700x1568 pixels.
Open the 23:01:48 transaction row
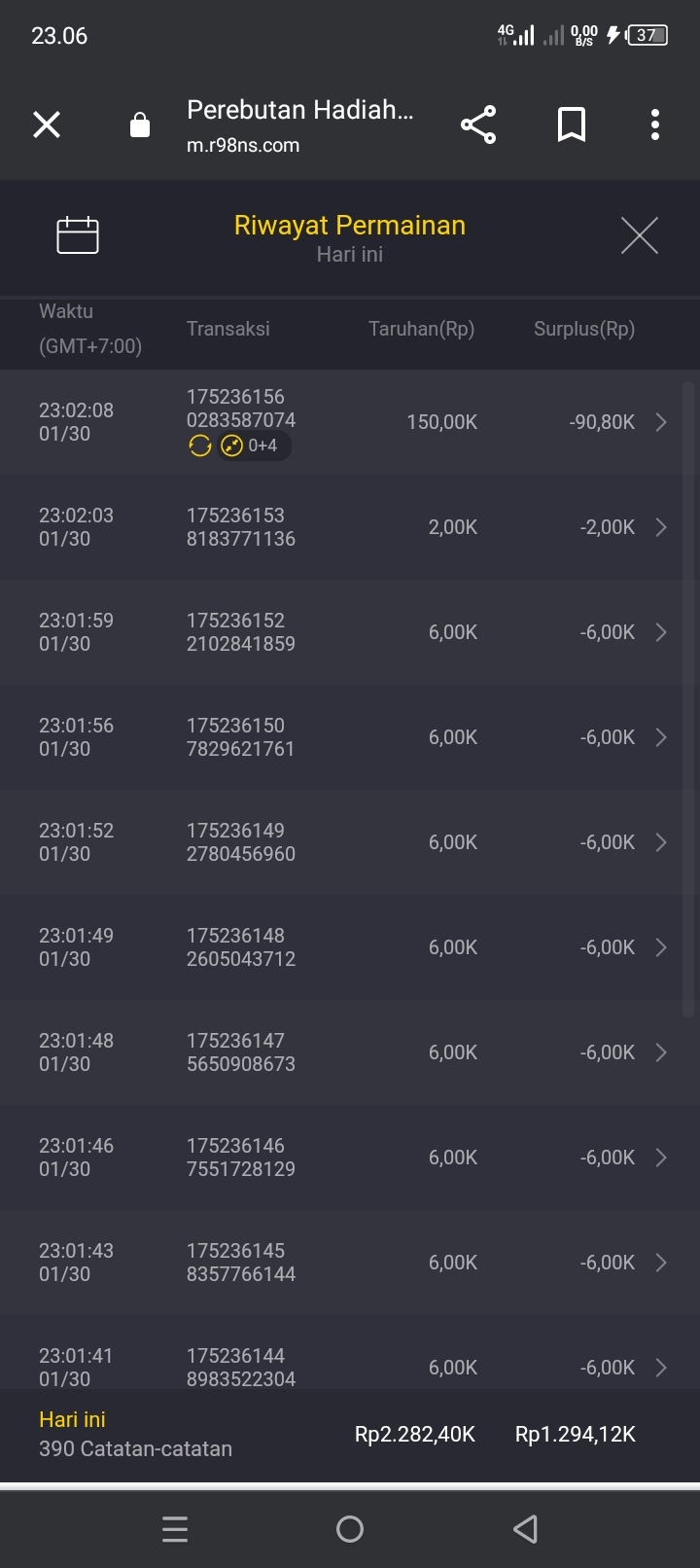(x=350, y=1052)
